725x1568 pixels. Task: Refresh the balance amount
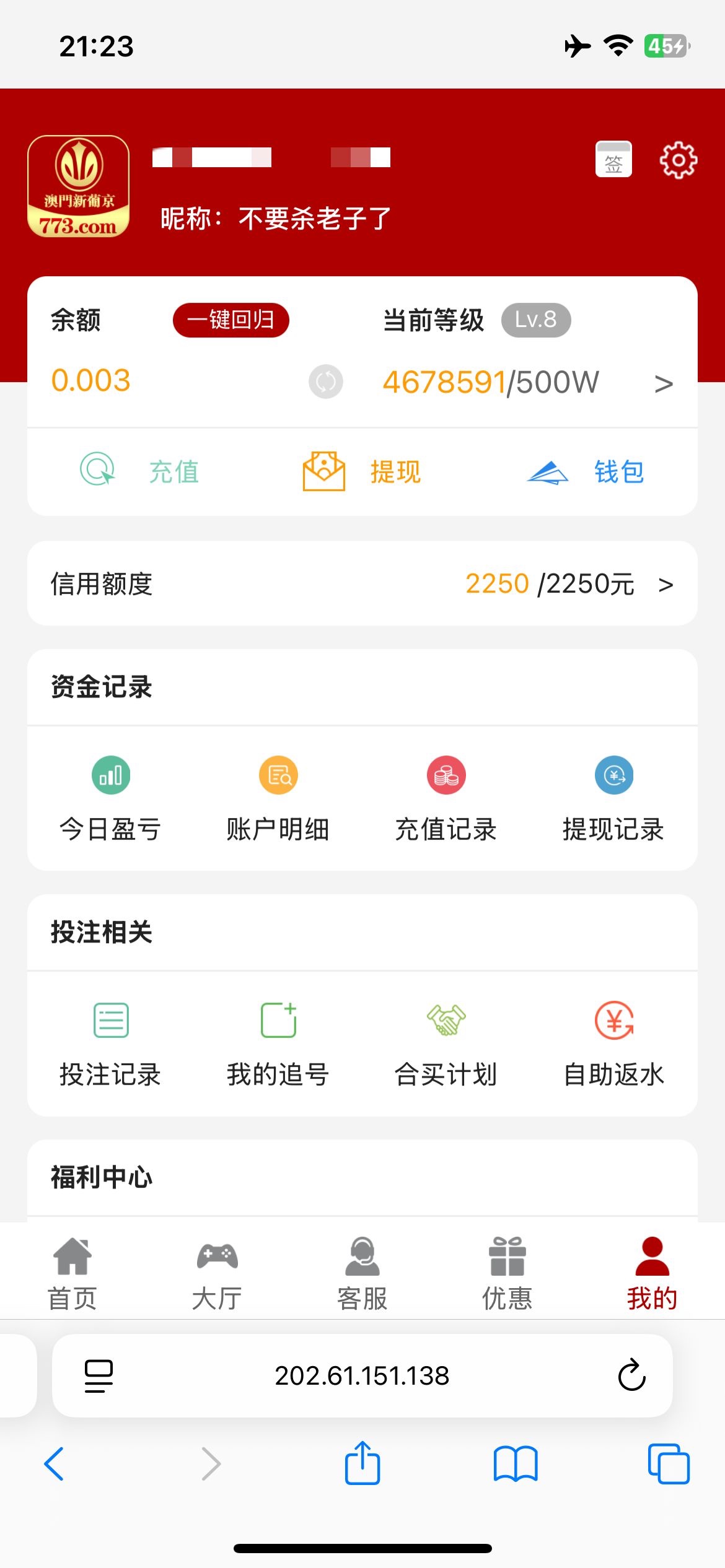(x=326, y=381)
